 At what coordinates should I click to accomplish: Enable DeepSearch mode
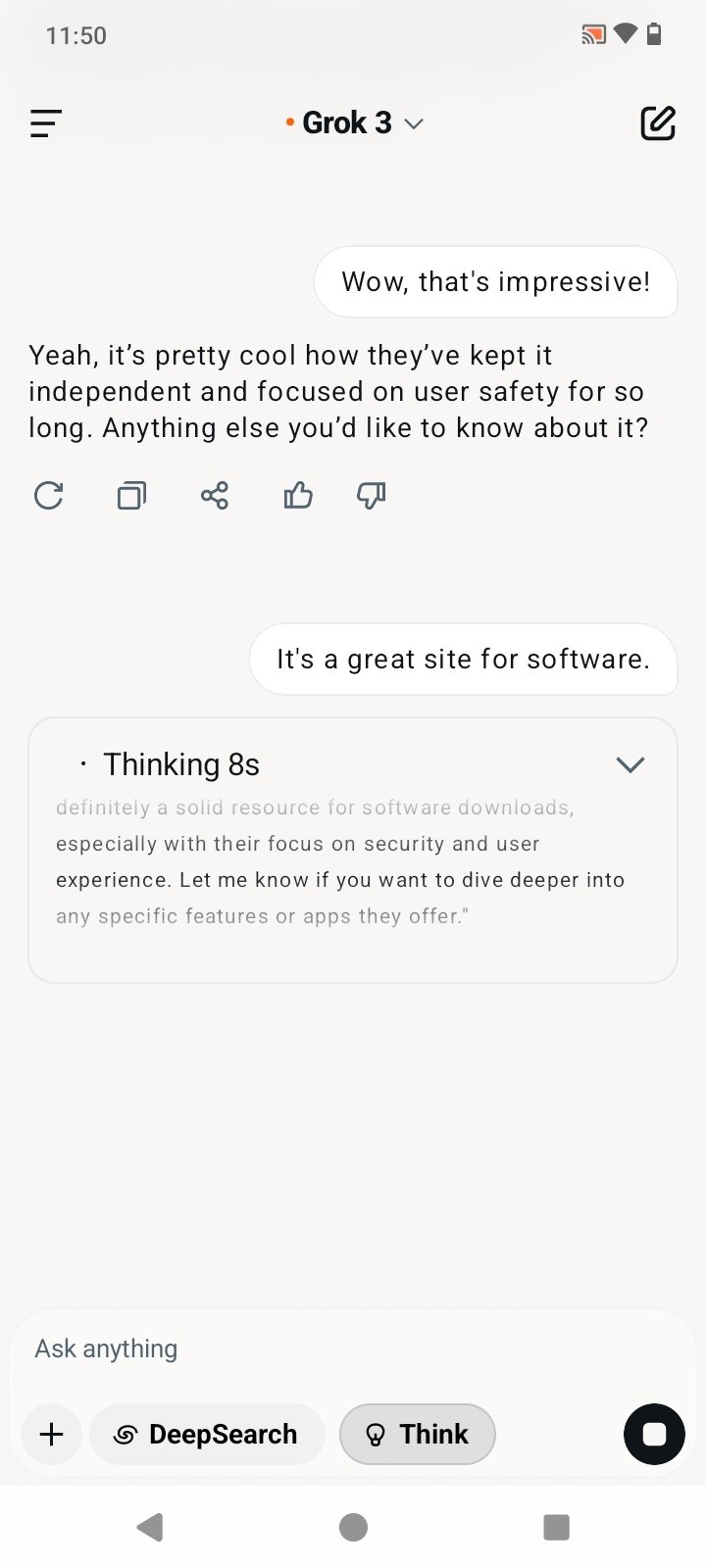pyautogui.click(x=207, y=1435)
